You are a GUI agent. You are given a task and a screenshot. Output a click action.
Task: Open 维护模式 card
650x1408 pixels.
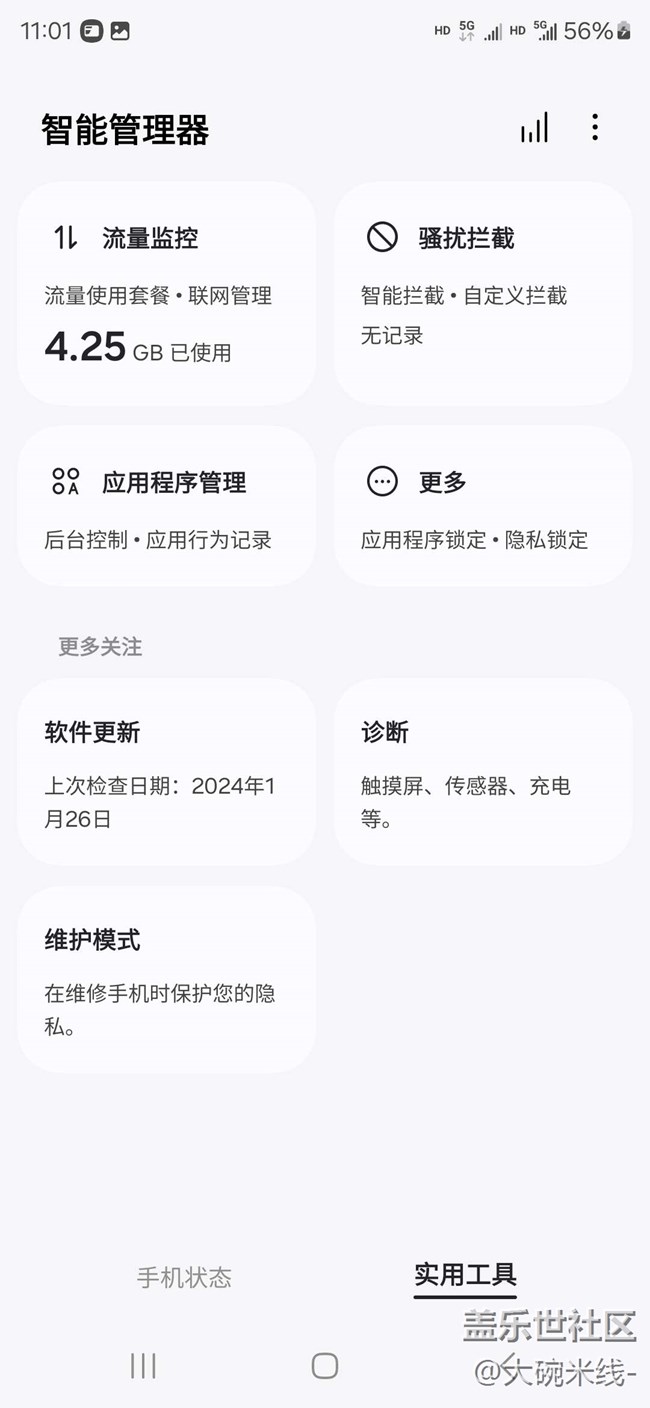166,980
